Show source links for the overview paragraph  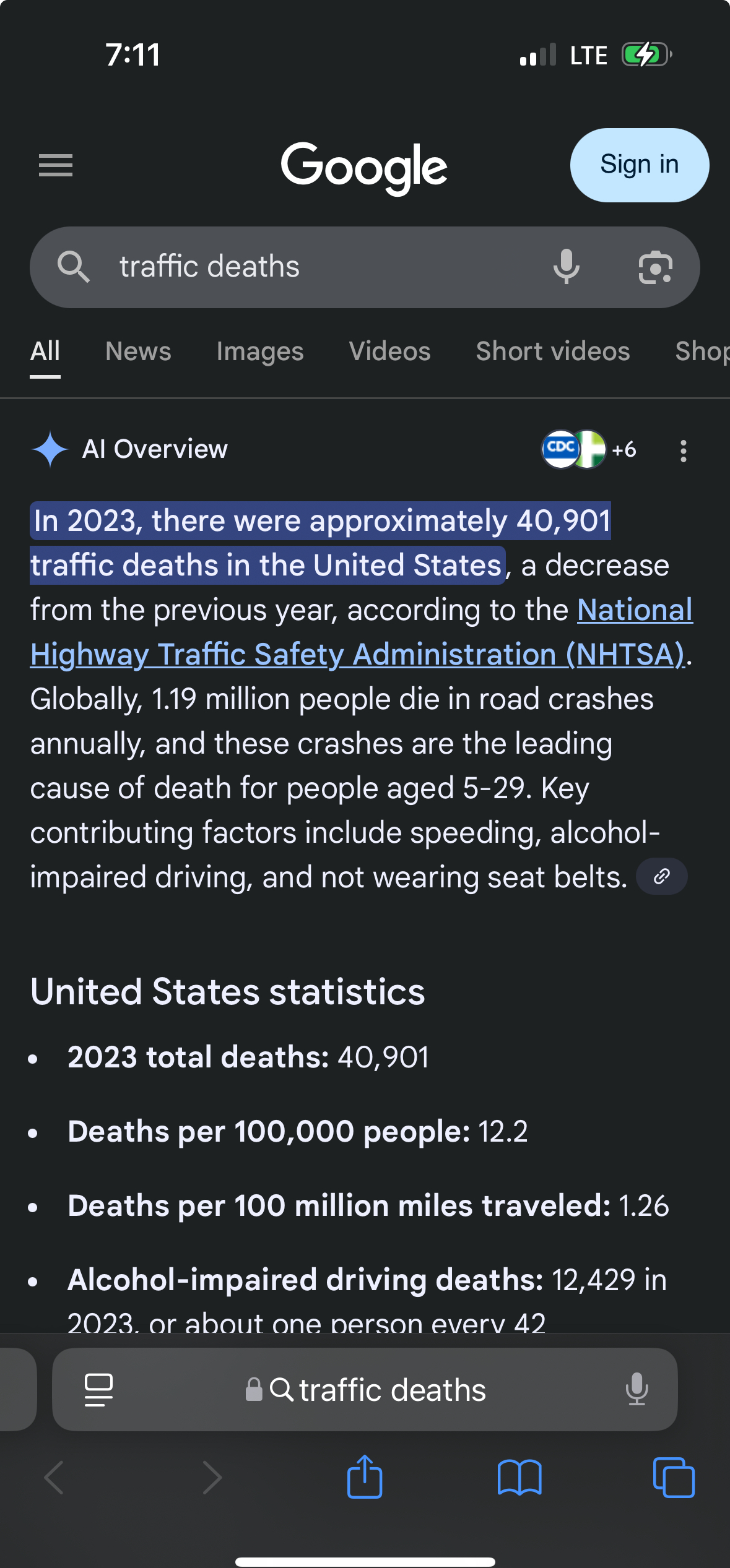pyautogui.click(x=661, y=876)
